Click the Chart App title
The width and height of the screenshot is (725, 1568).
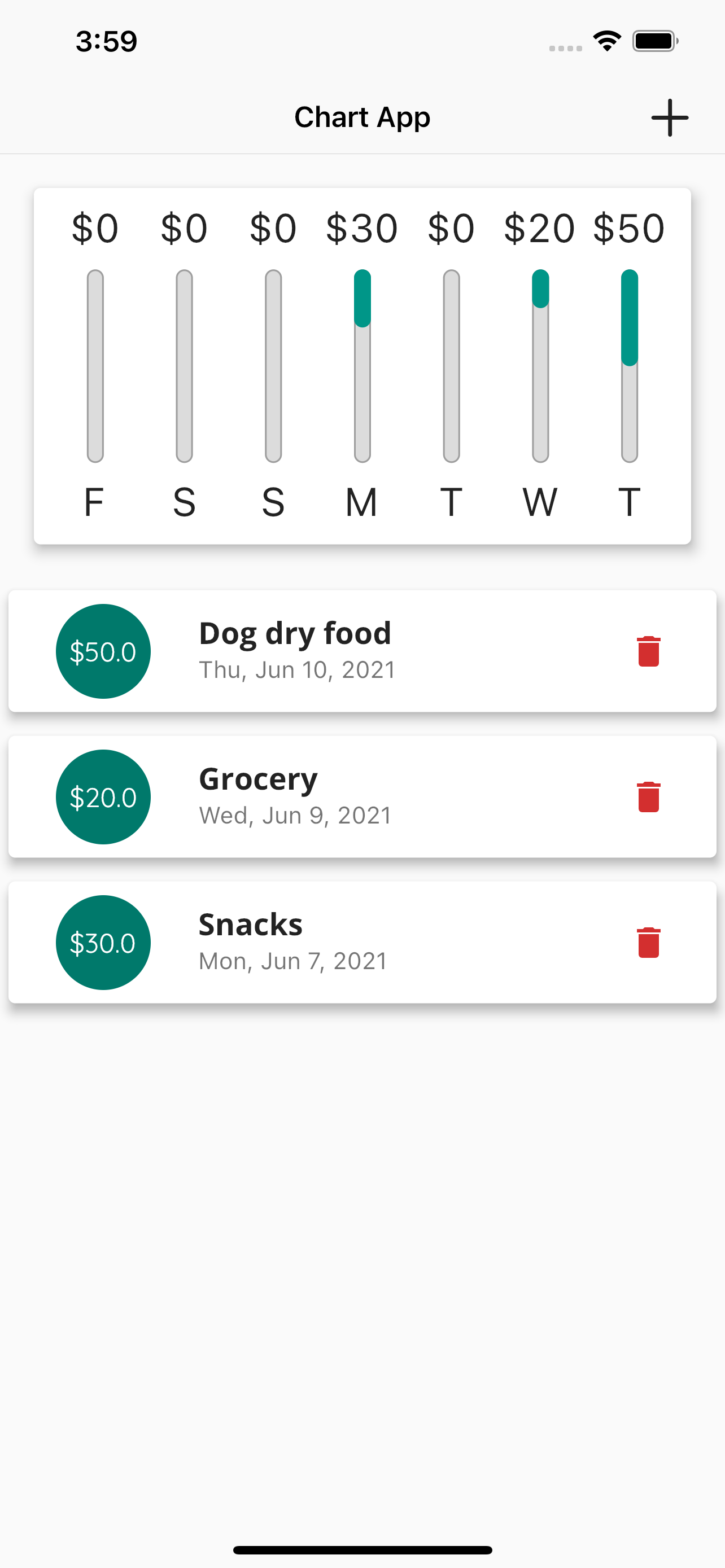coord(362,117)
